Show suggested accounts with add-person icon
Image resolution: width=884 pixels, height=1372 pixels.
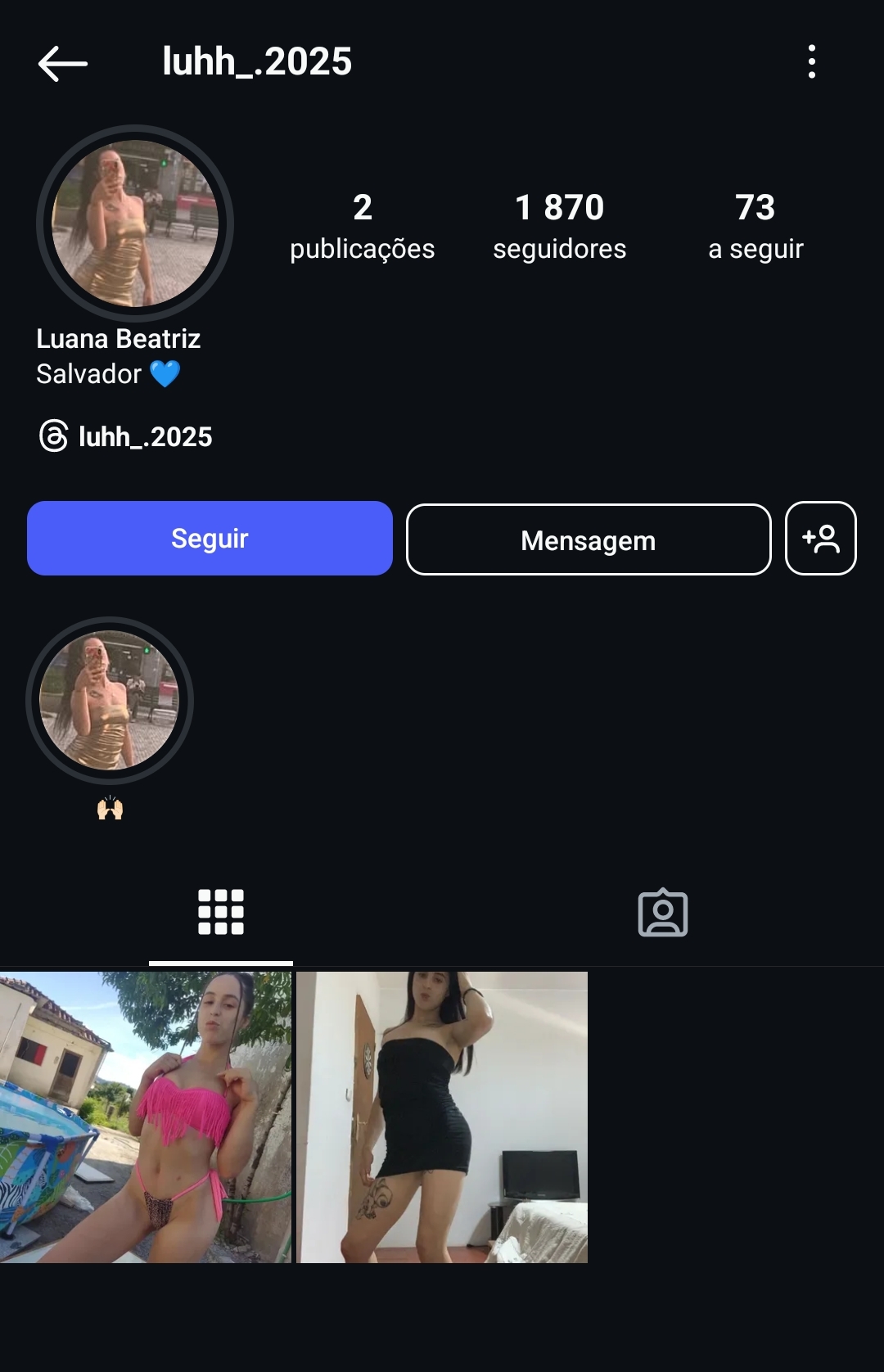[820, 539]
